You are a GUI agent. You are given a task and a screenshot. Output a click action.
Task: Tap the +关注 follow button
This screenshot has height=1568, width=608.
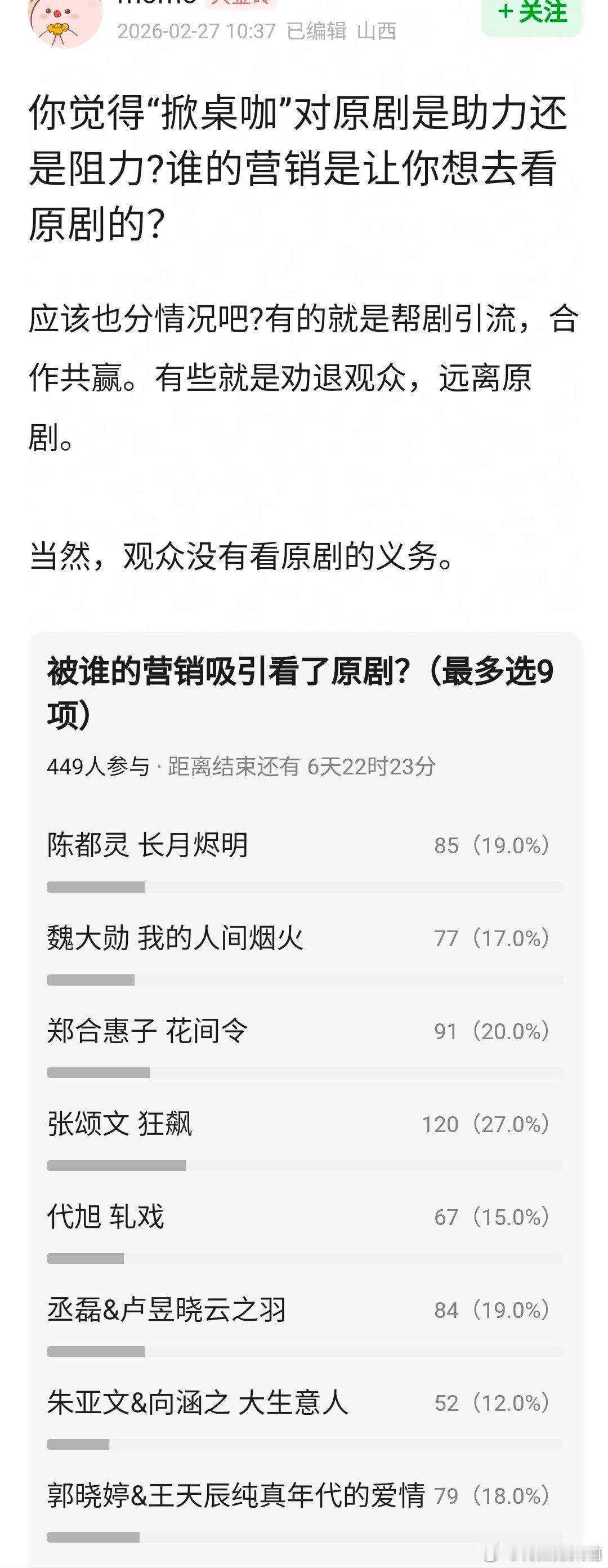pyautogui.click(x=531, y=12)
